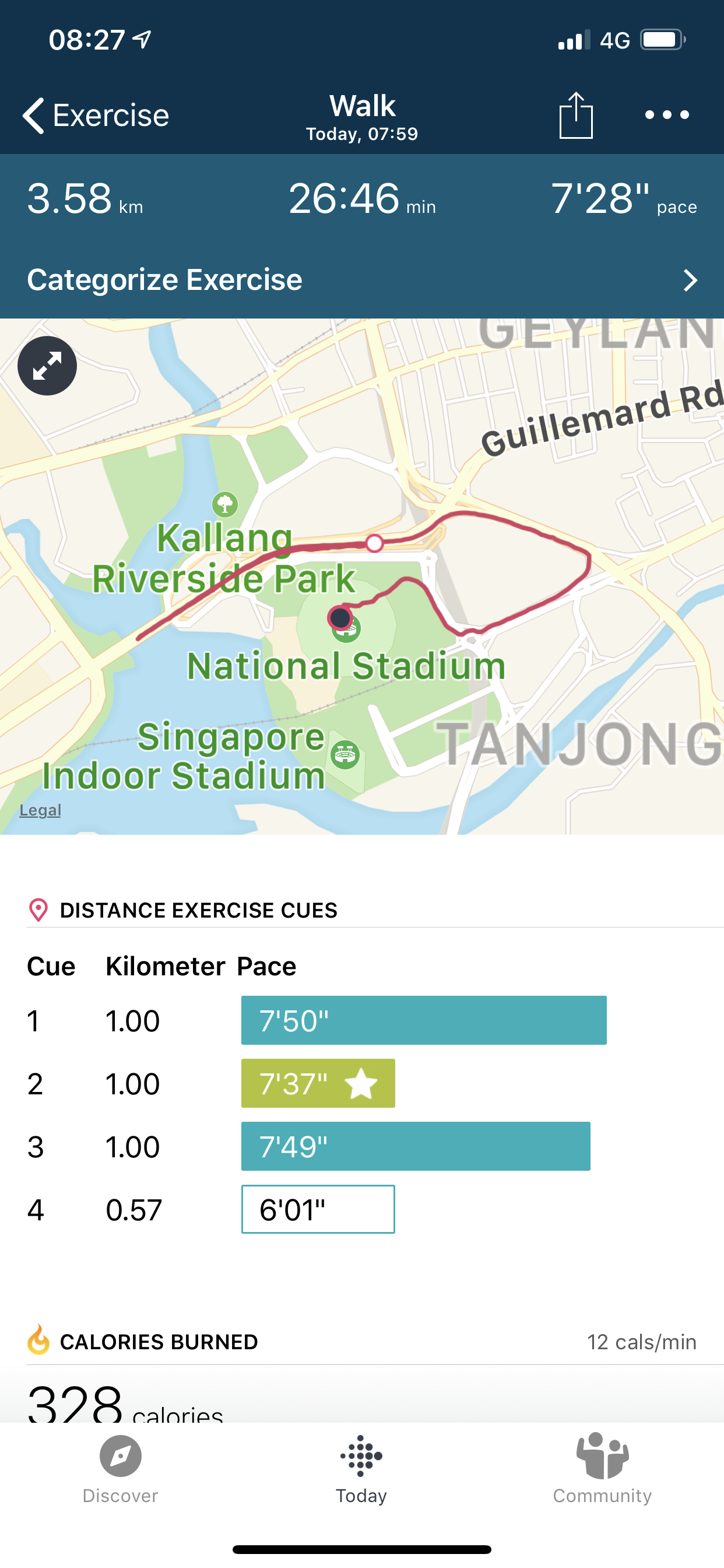Open the three-dot overflow menu
724x1568 pixels.
pos(667,114)
